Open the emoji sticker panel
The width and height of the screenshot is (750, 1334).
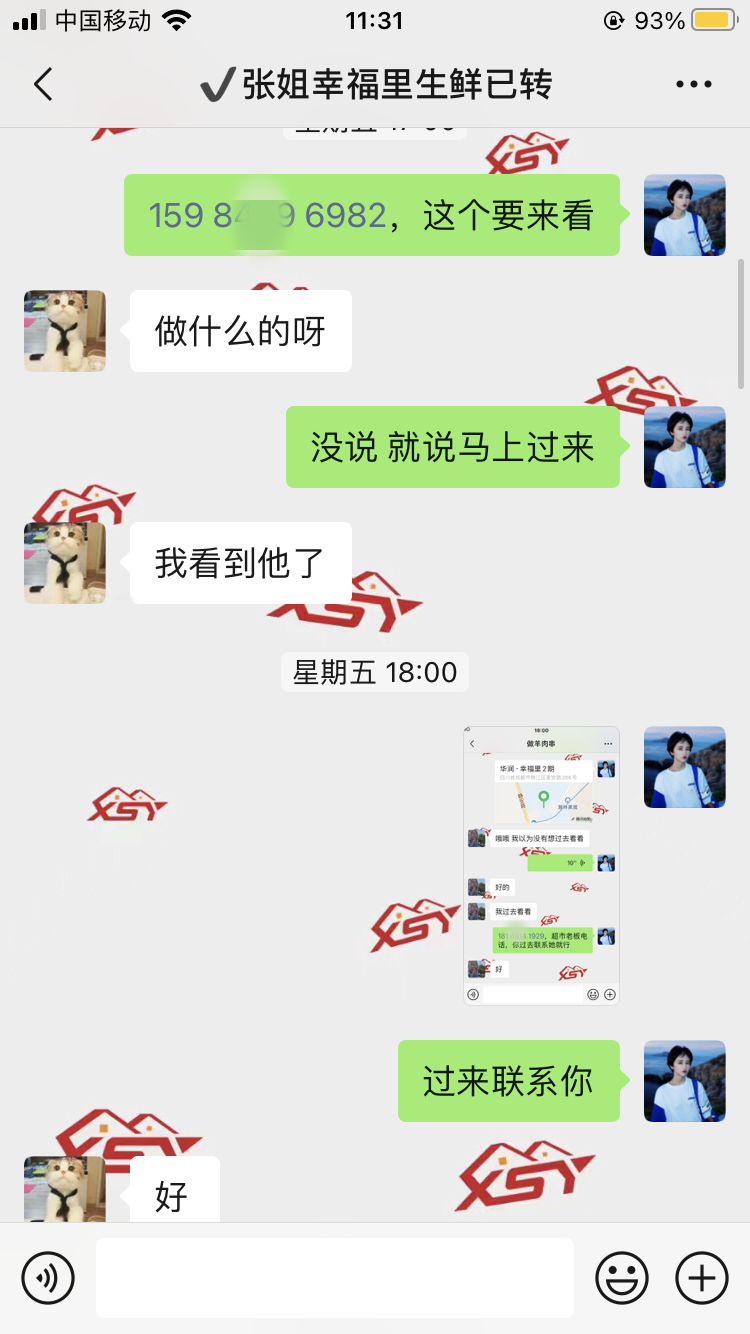tap(621, 1277)
